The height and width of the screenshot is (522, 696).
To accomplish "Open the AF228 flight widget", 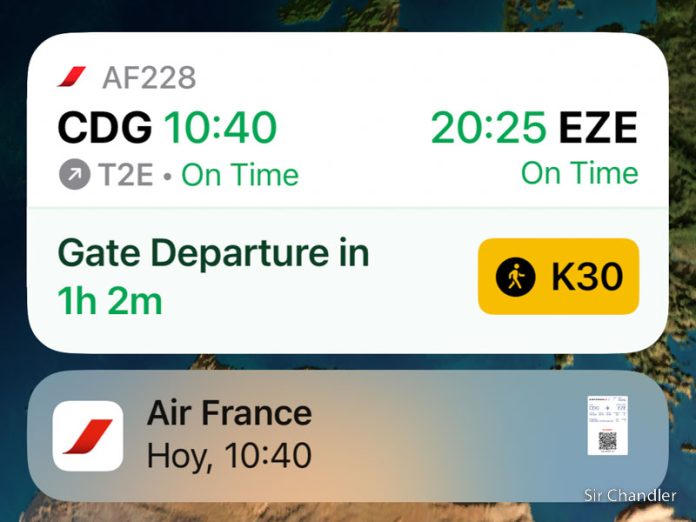I will pos(347,190).
